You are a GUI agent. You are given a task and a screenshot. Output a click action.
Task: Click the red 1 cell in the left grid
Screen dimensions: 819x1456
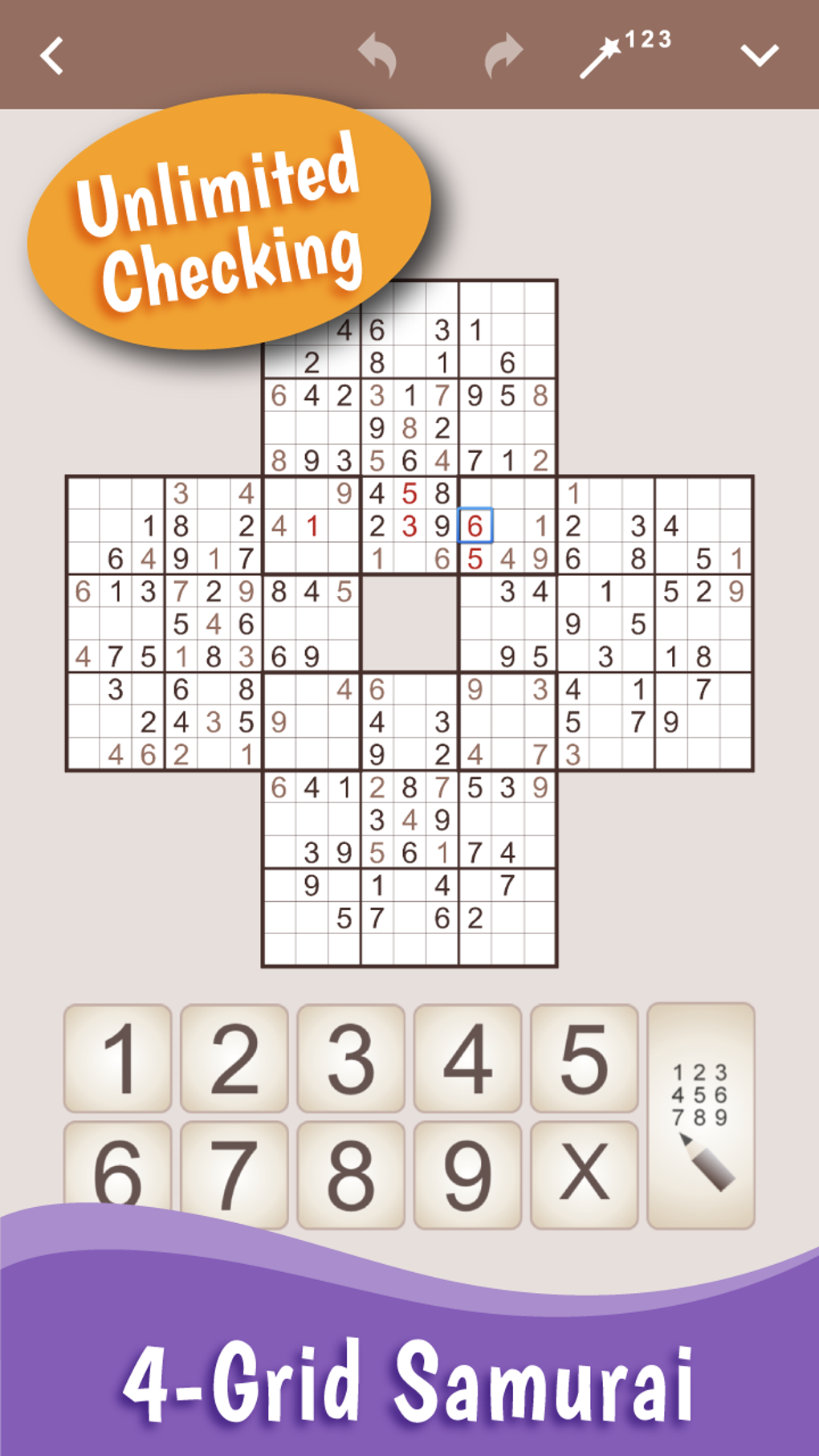pos(312,526)
